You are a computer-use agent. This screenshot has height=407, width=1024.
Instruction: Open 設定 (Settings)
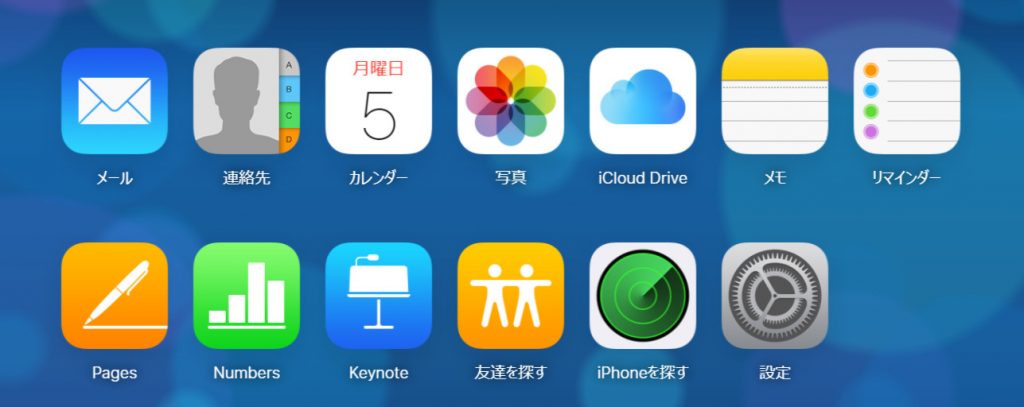coord(774,296)
